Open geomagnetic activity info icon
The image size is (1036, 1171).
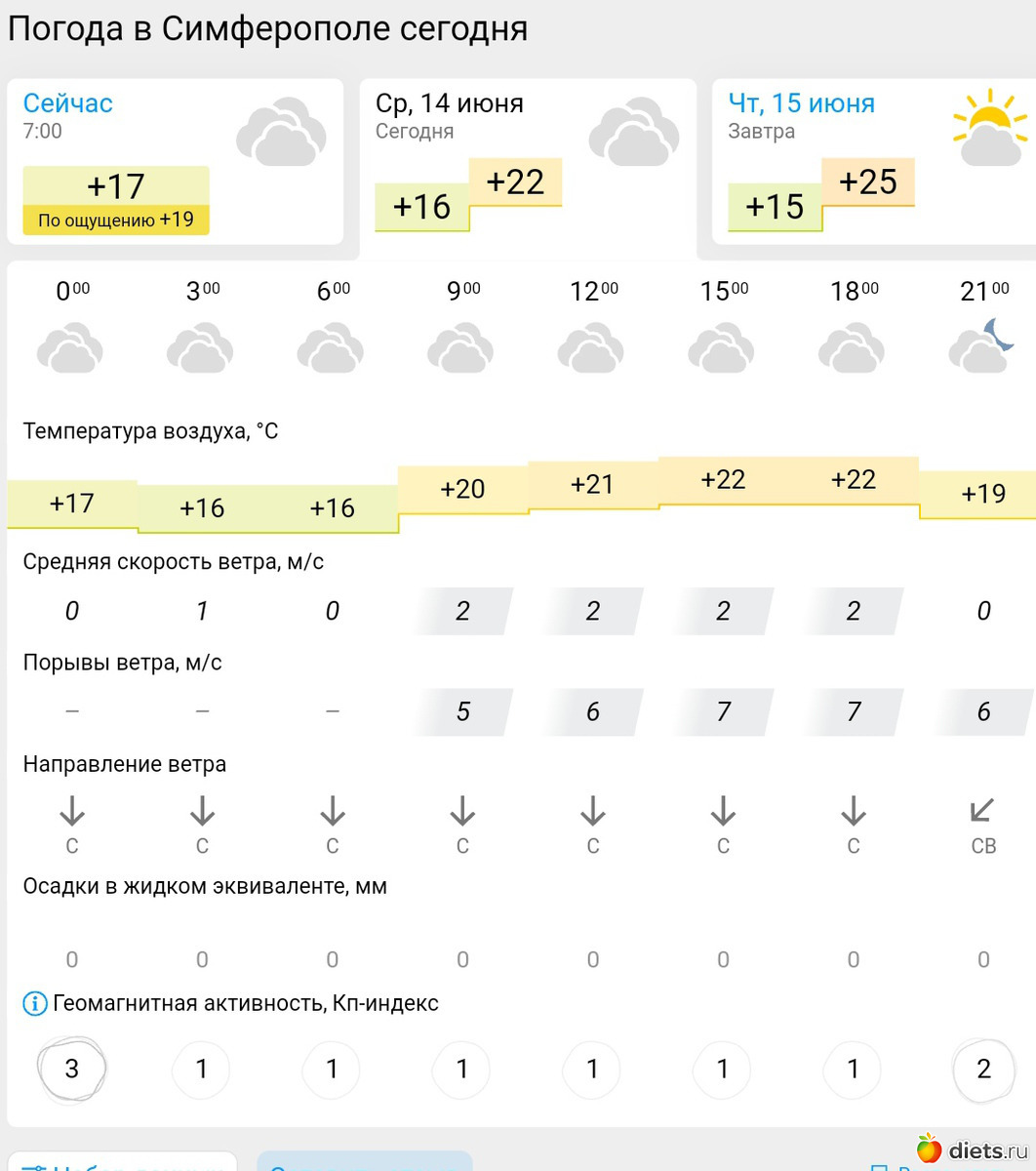point(35,1003)
